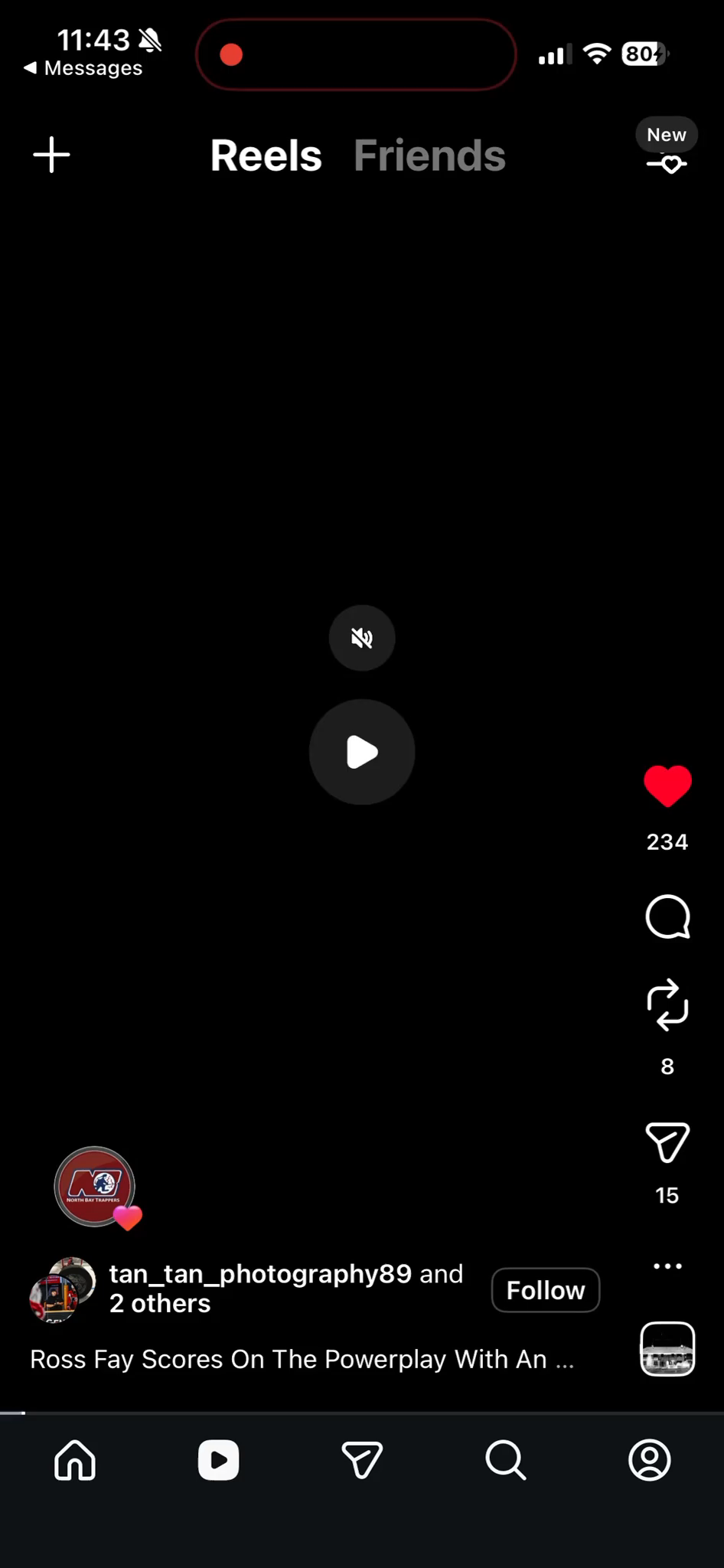724x1568 pixels.
Task: Unmute the reel's audio
Action: pyautogui.click(x=362, y=638)
